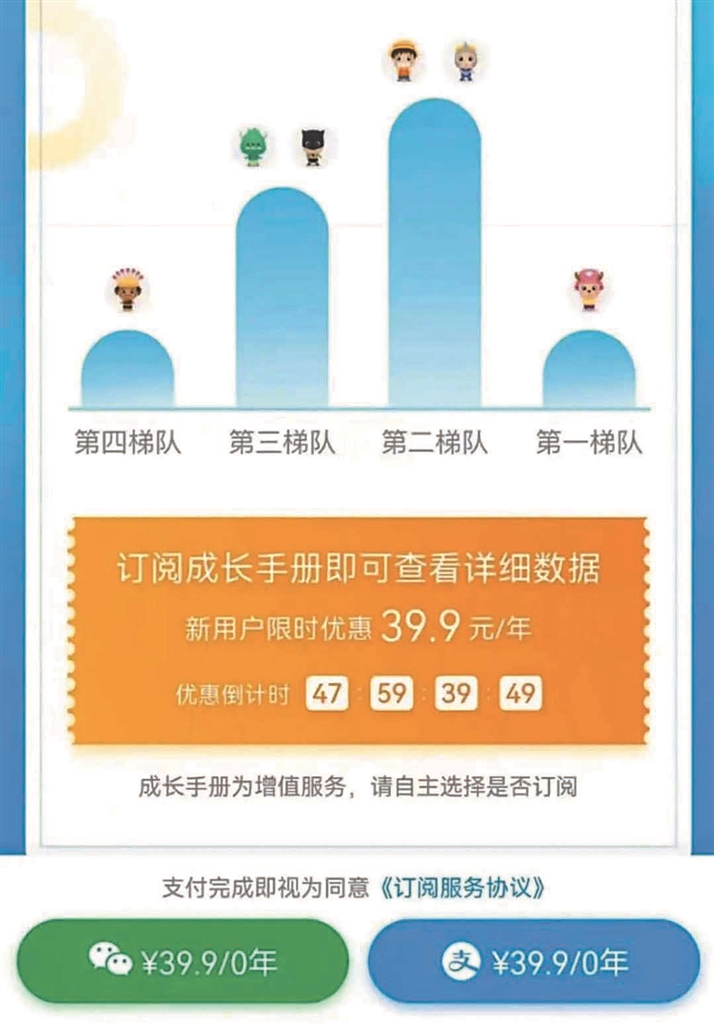The height and width of the screenshot is (1024, 714).
Task: Pay ¥39.9 with WeChat Pay
Action: coord(182,961)
